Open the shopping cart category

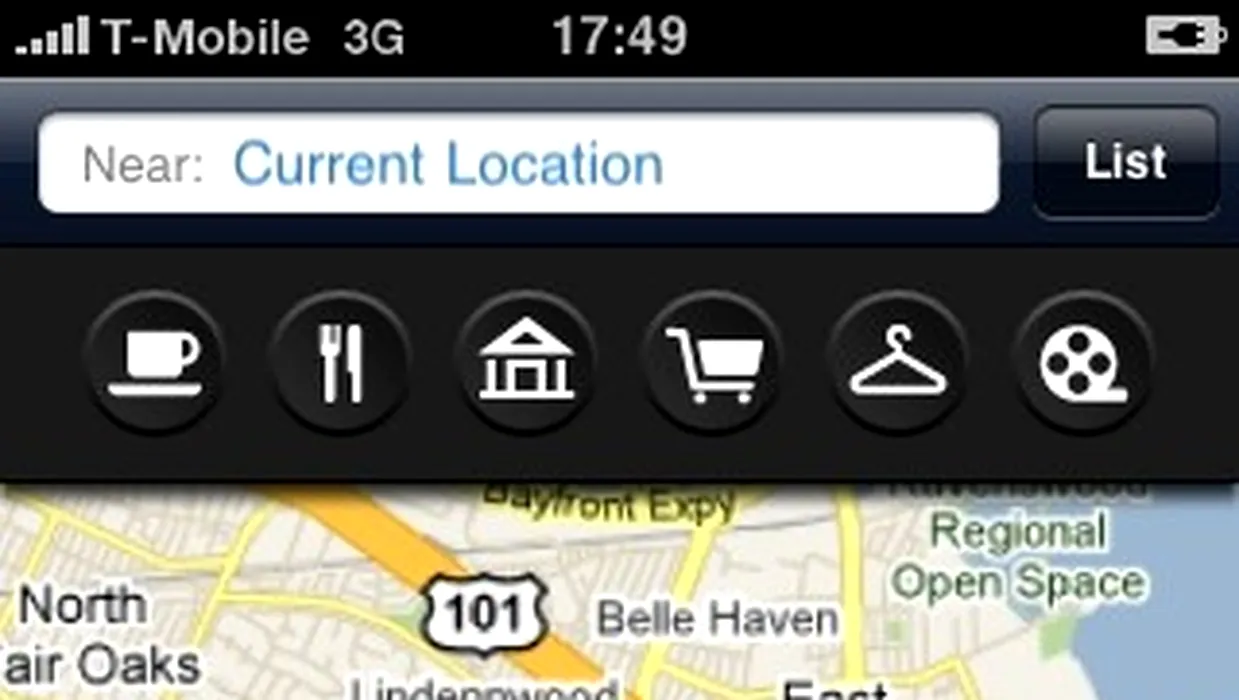coord(713,362)
